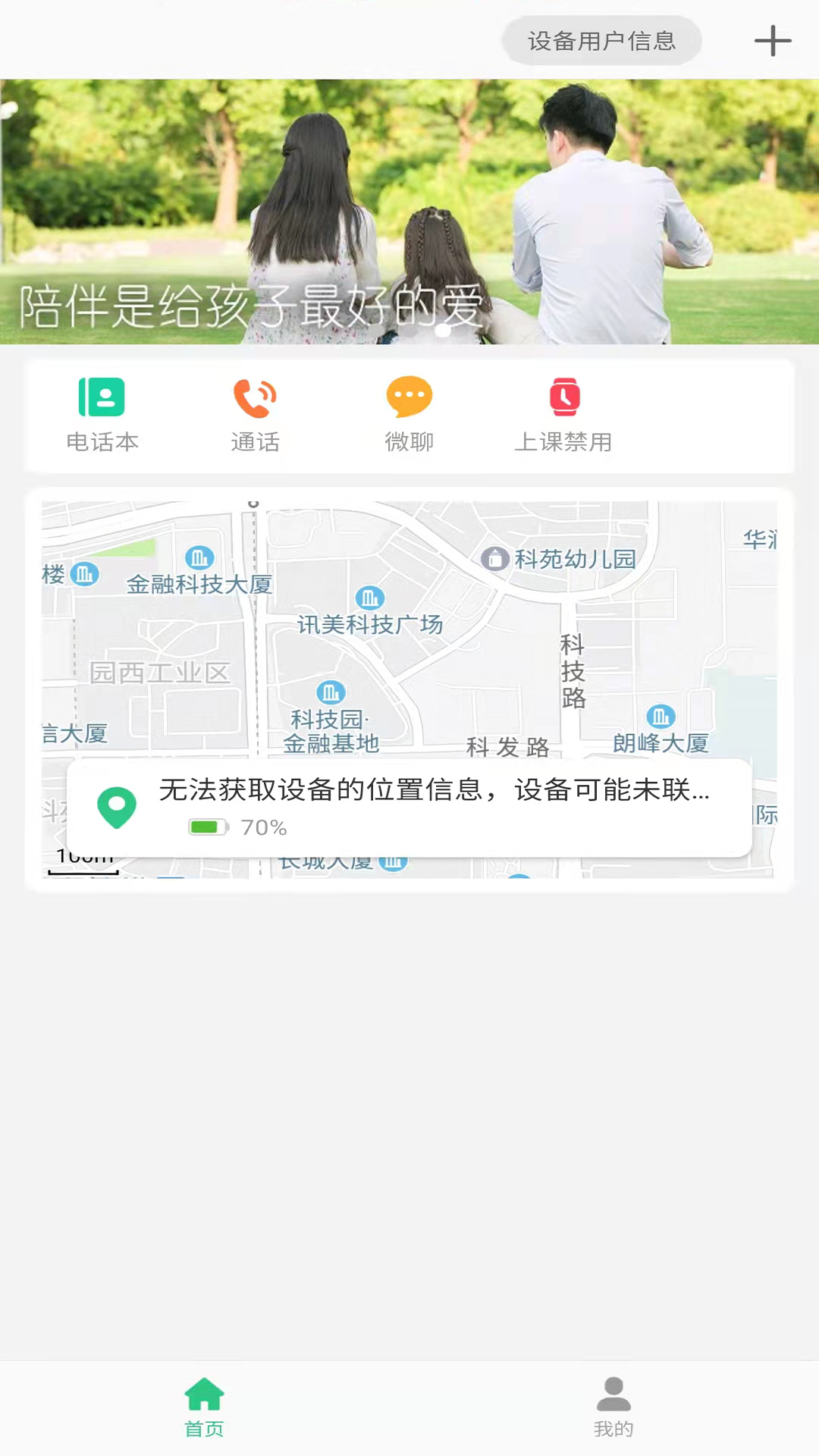Go to the 首页 home tab

point(204,1407)
